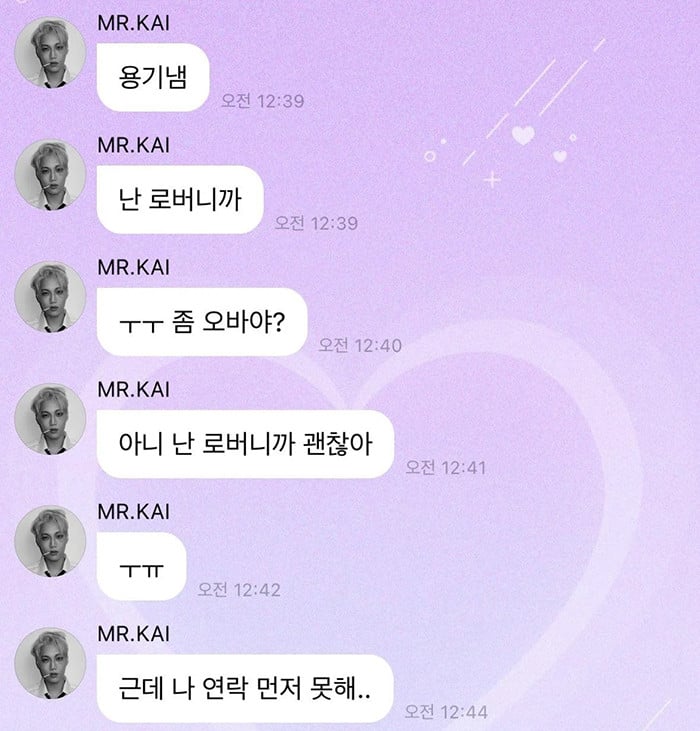Screen dimensions: 700x731
Task: Open MR.KAI's profile photo beside '용기냄'
Action: click(x=49, y=53)
